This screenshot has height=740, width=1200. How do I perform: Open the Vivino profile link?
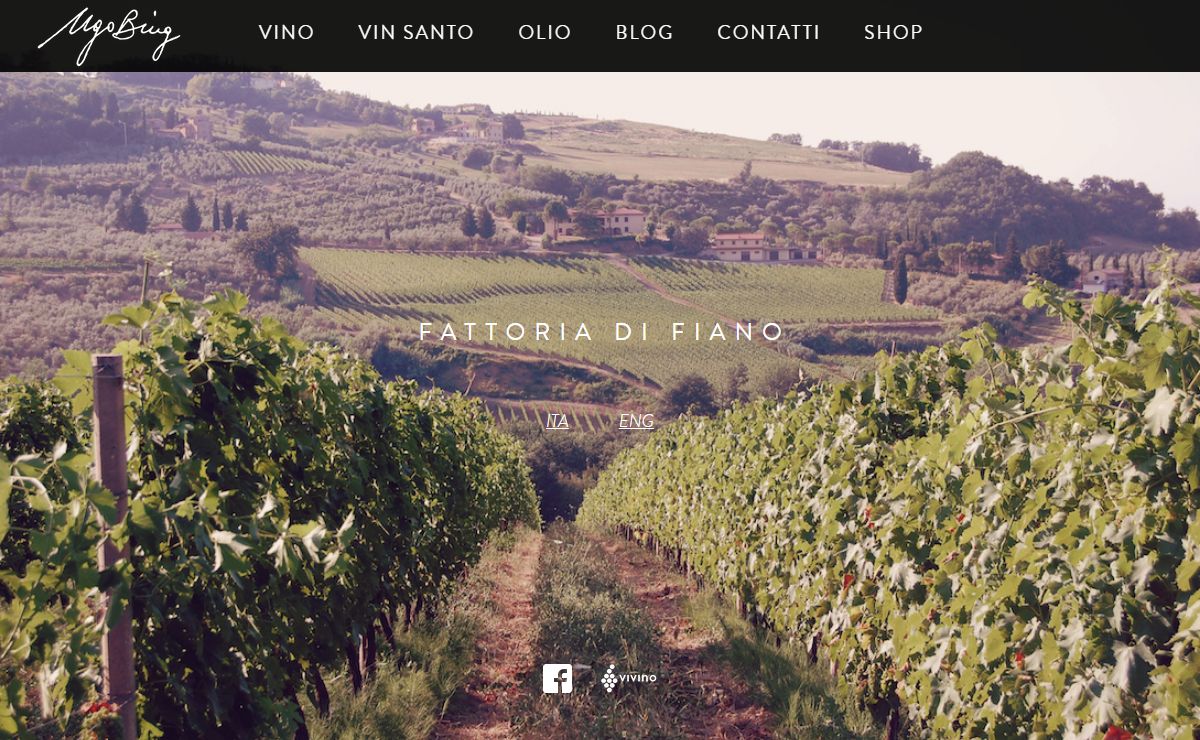click(x=628, y=678)
